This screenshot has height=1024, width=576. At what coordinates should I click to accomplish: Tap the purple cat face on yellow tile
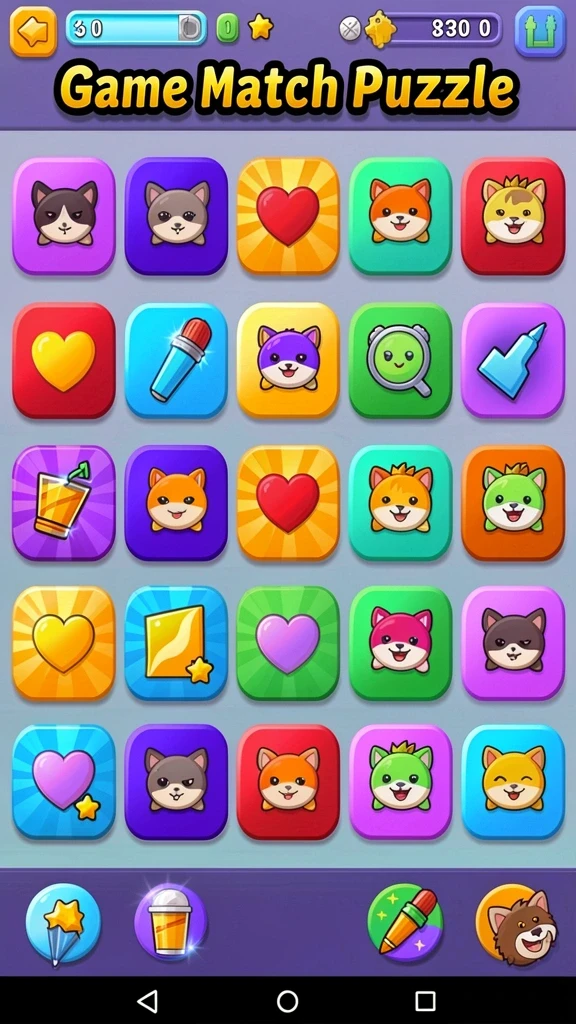(x=288, y=360)
